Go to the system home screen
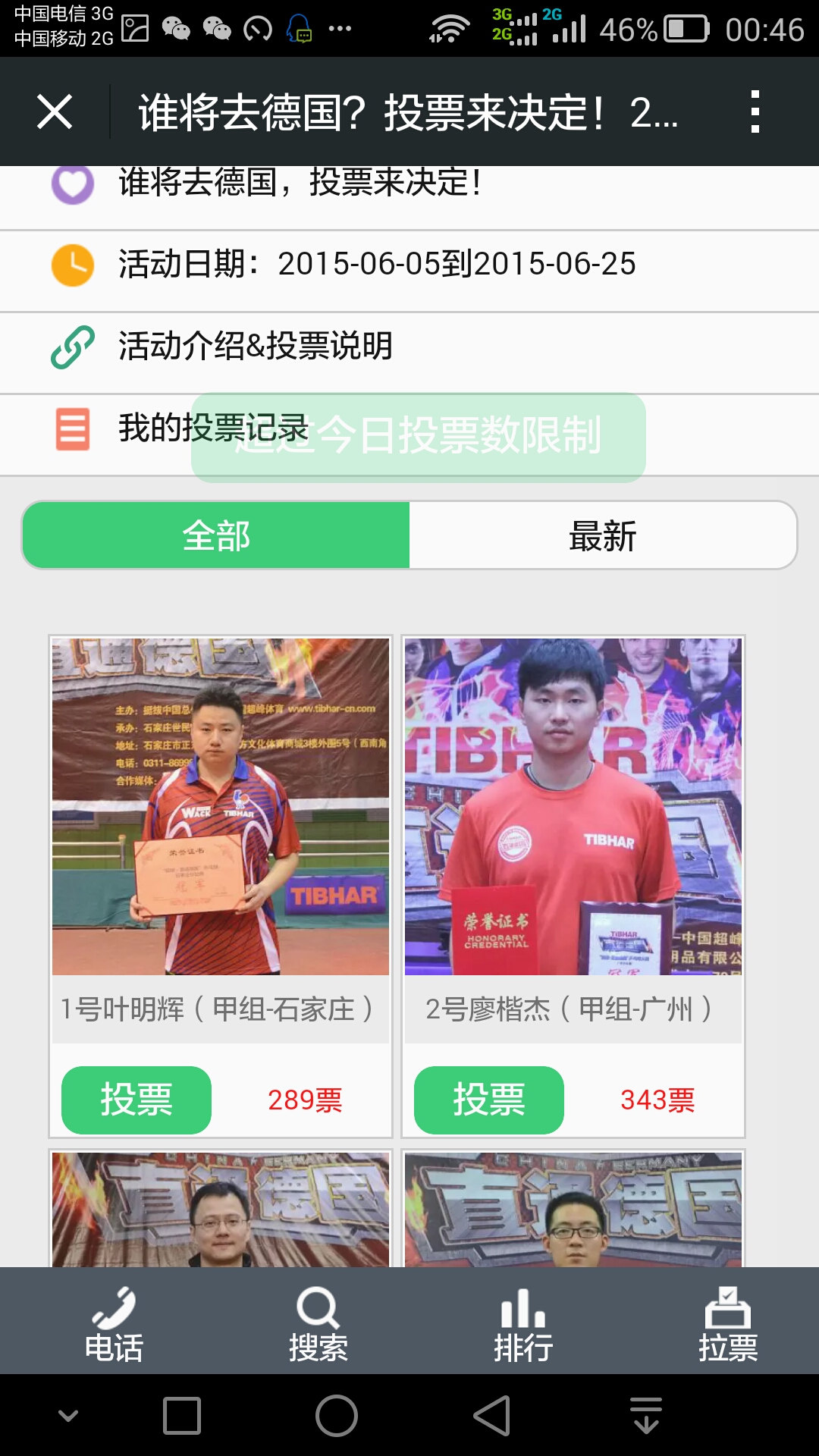 coord(337,1415)
